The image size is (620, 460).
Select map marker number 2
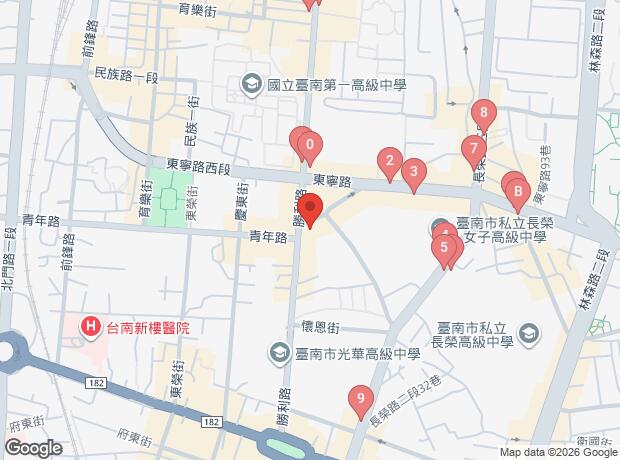tap(389, 161)
